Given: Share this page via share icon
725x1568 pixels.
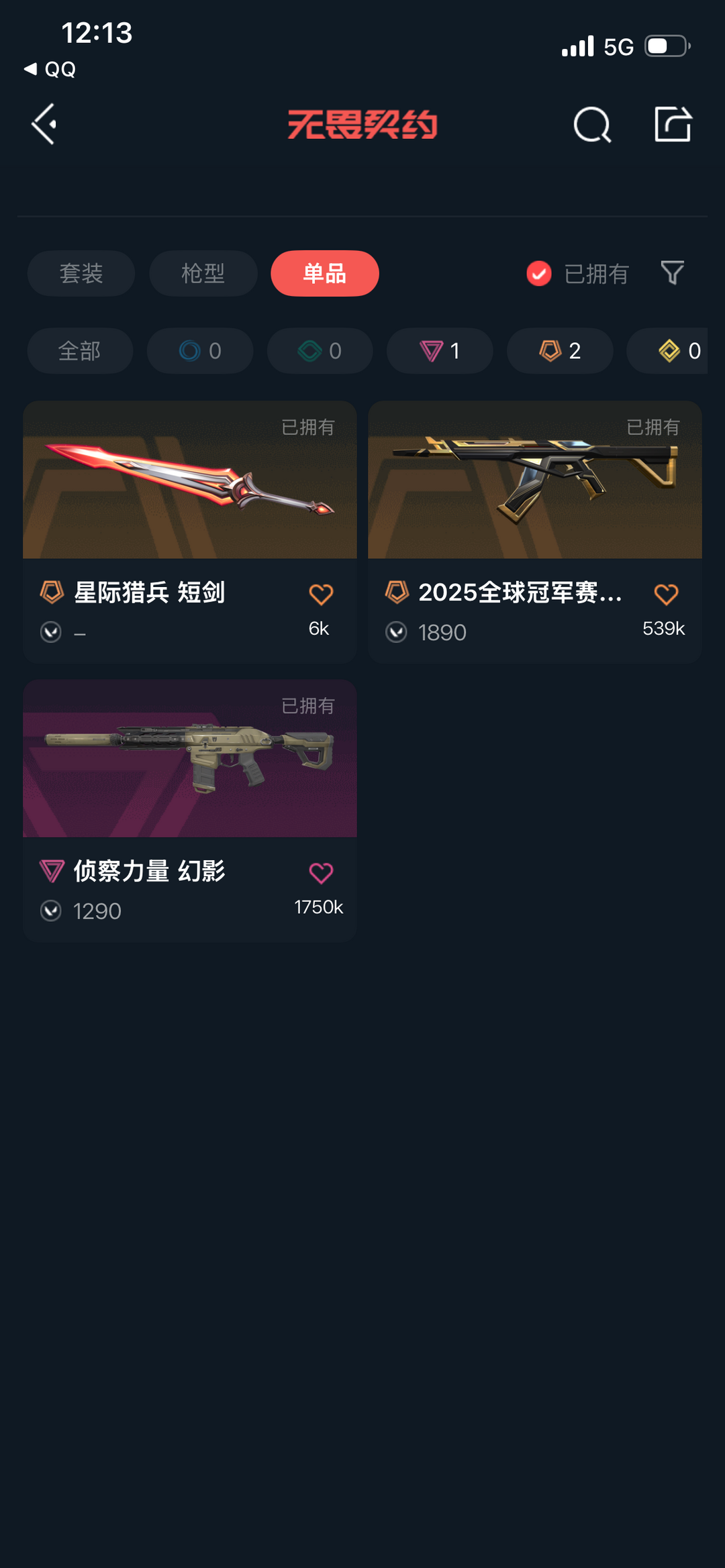Looking at the screenshot, I should (673, 125).
